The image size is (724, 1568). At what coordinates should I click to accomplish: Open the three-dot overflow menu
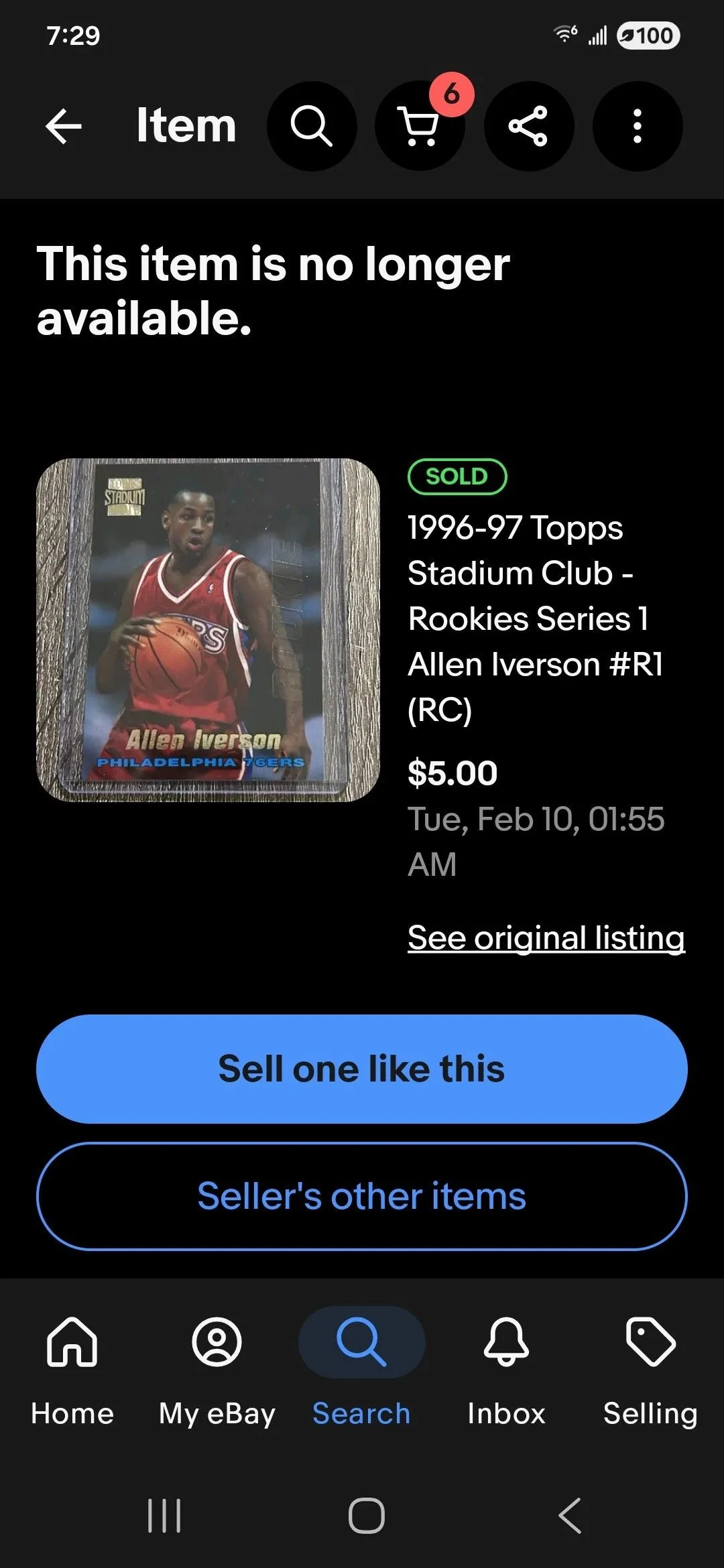638,126
